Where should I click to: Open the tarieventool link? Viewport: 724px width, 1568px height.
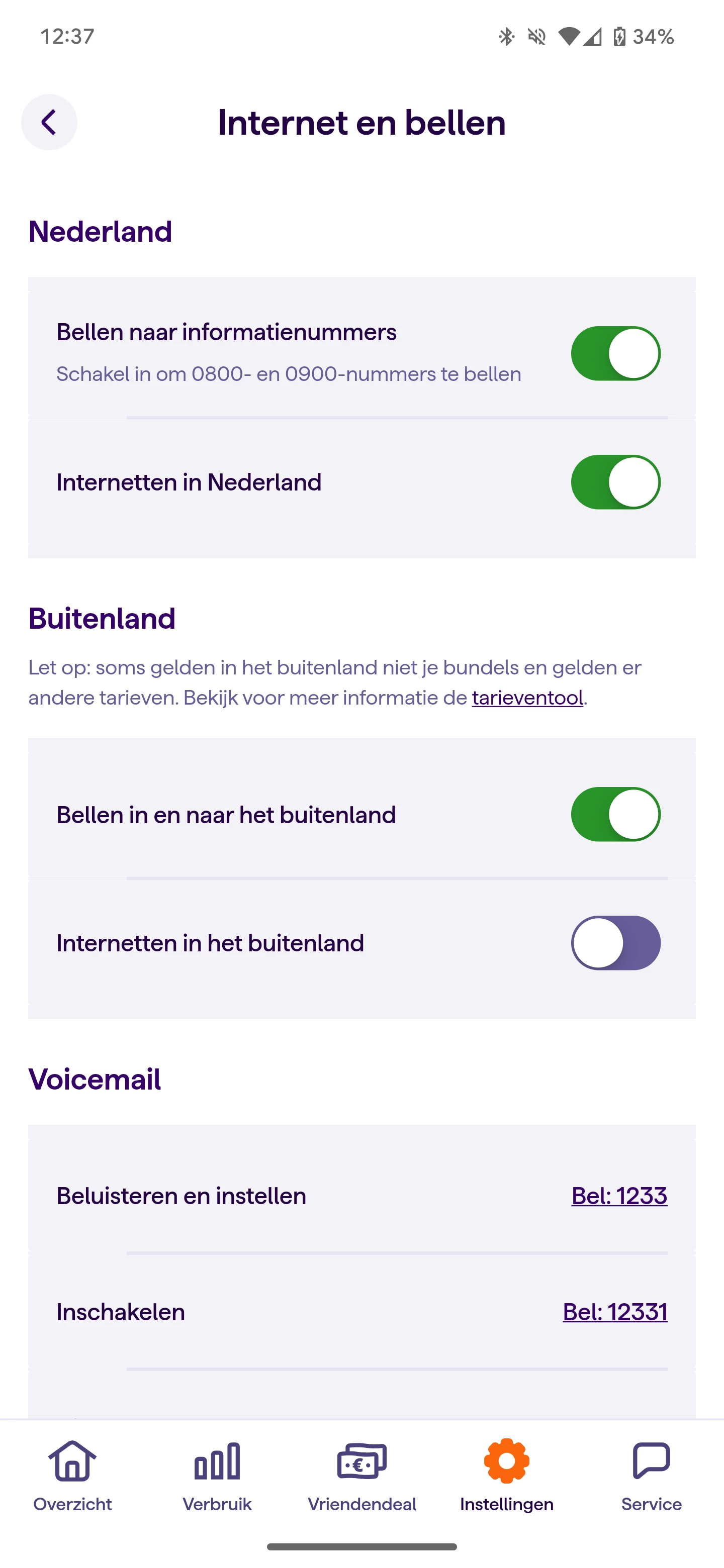point(527,698)
